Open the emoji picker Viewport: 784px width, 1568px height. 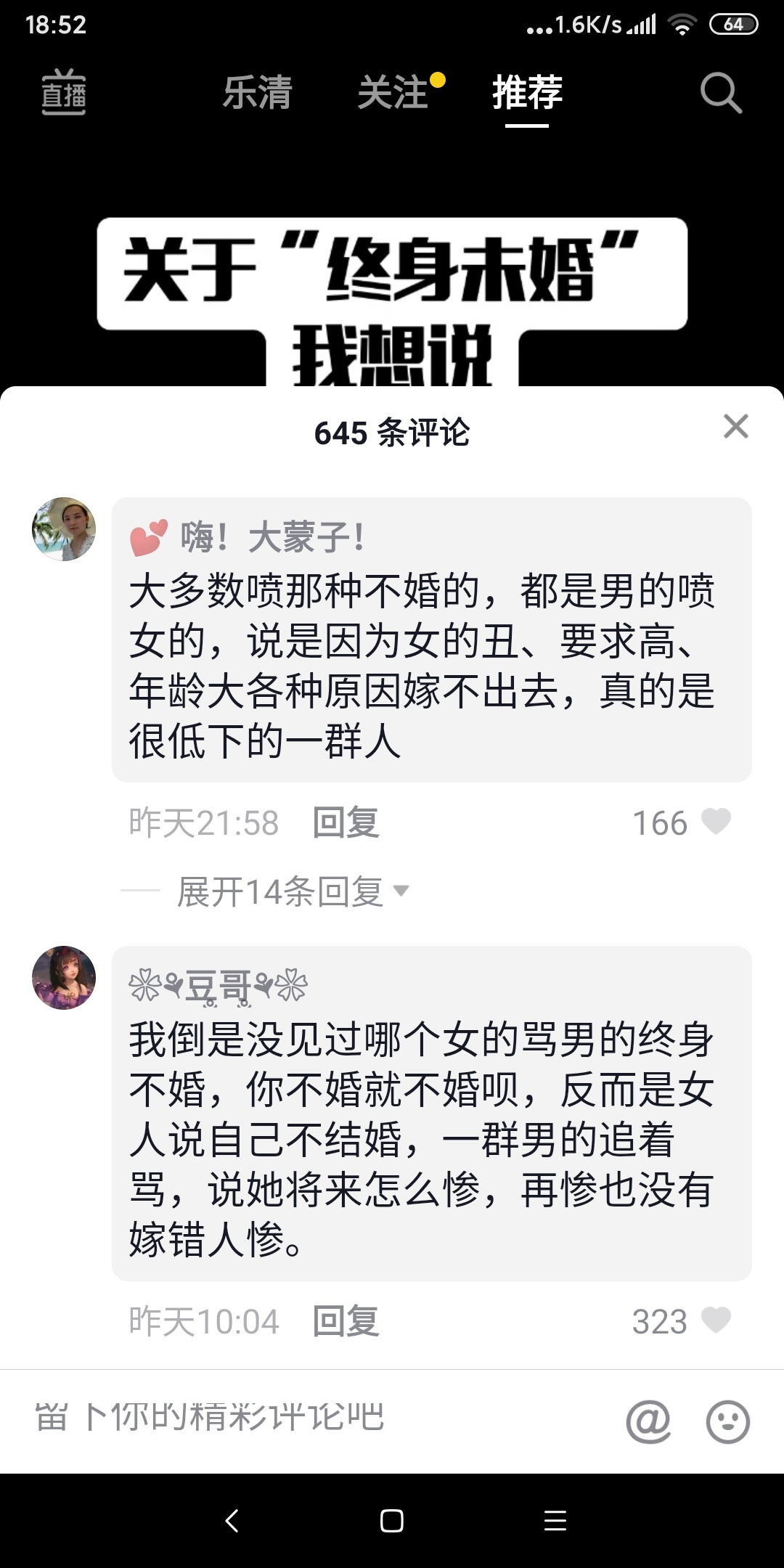[727, 1421]
